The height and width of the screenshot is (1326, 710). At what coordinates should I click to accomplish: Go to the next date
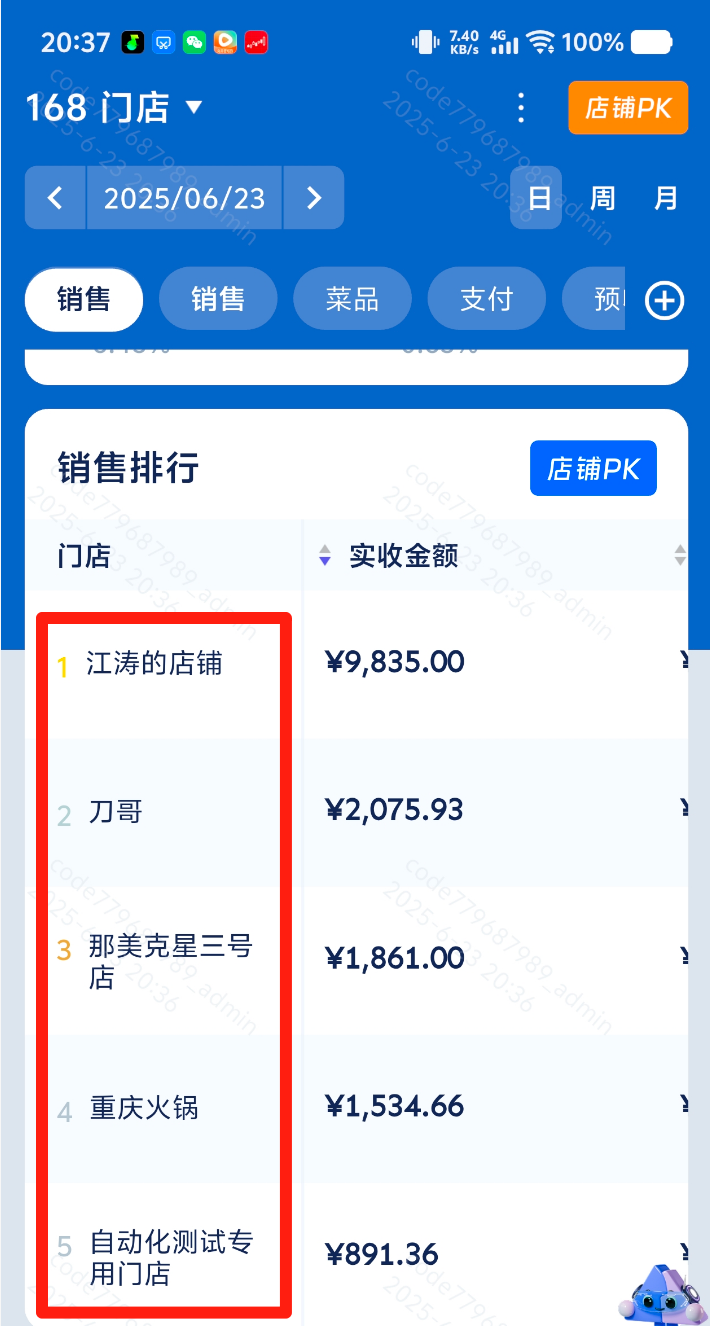click(314, 198)
